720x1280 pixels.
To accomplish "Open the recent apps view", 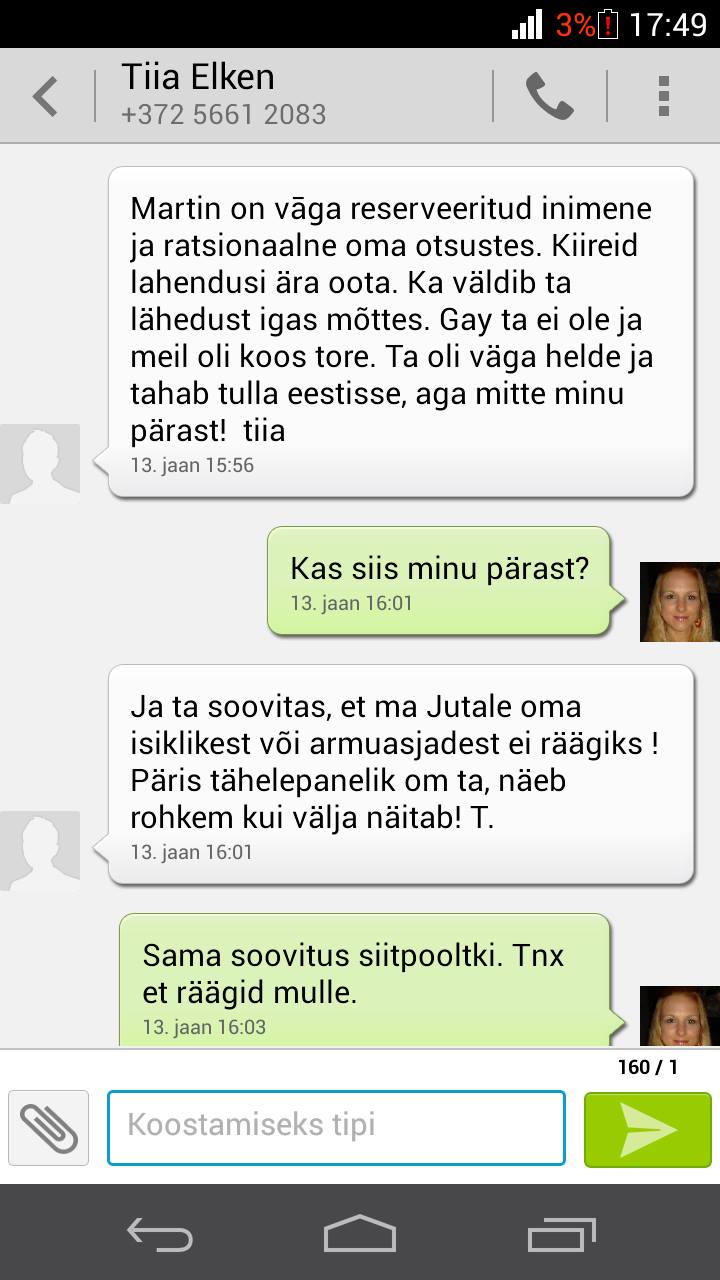I will click(x=561, y=1233).
